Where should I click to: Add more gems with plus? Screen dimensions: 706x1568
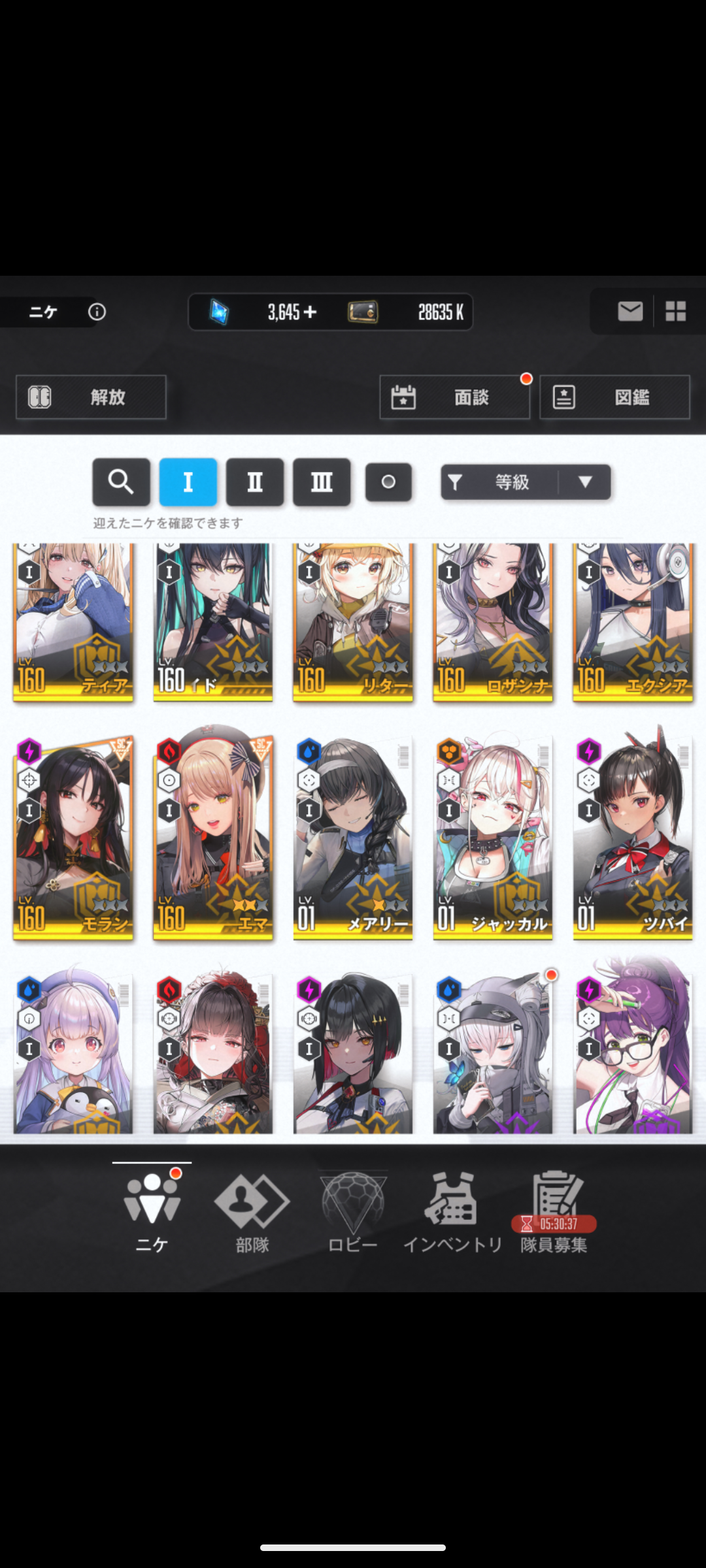pyautogui.click(x=311, y=312)
